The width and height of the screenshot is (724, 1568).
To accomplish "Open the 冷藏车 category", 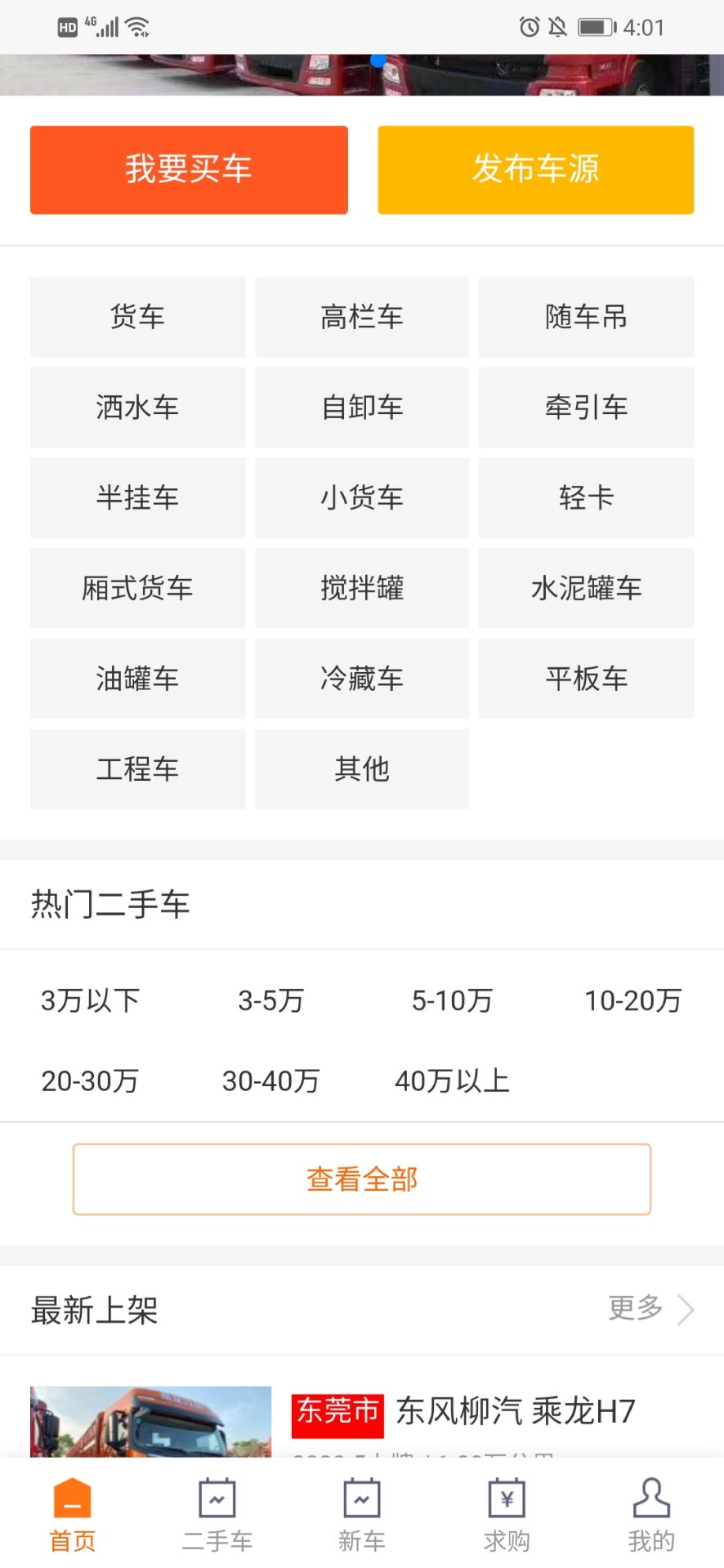I will tap(362, 679).
